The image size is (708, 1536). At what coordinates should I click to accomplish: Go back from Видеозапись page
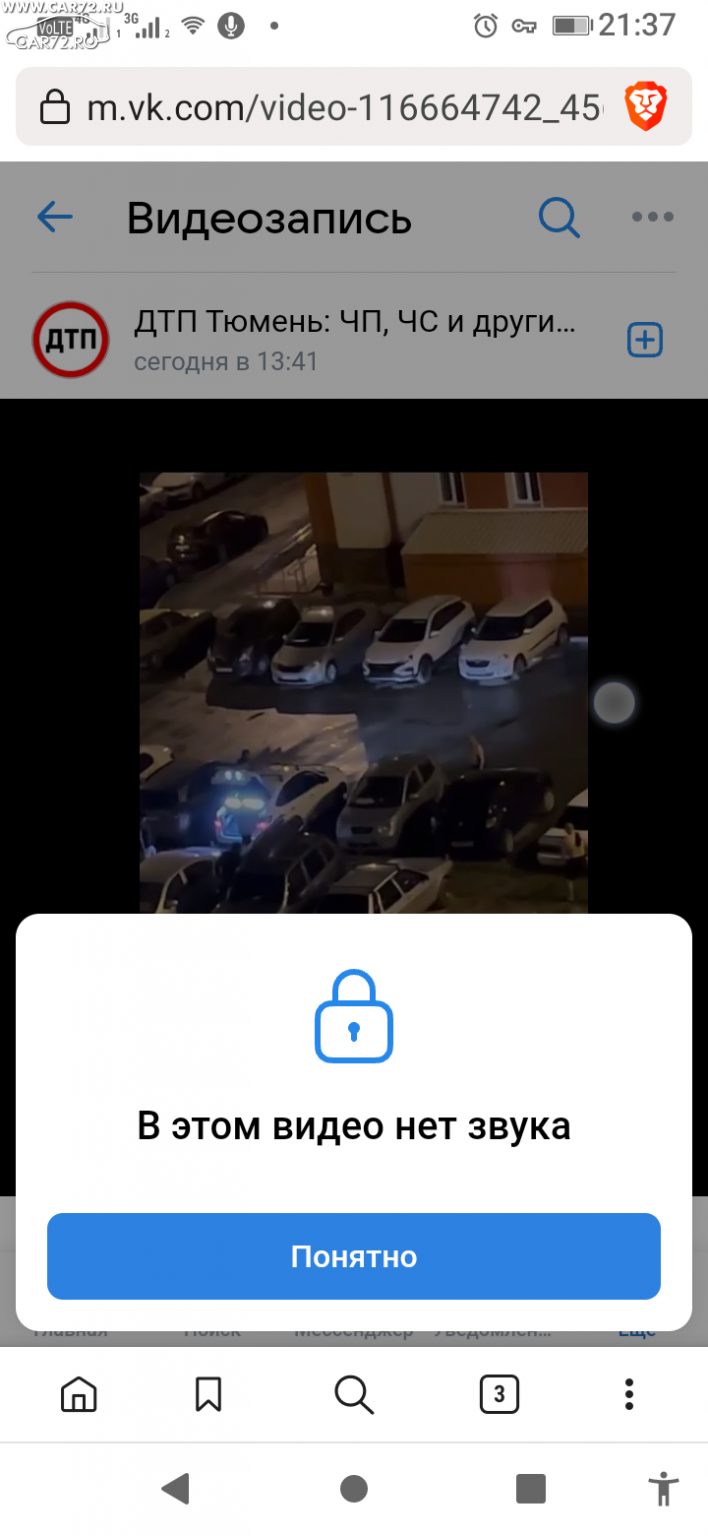[x=55, y=217]
